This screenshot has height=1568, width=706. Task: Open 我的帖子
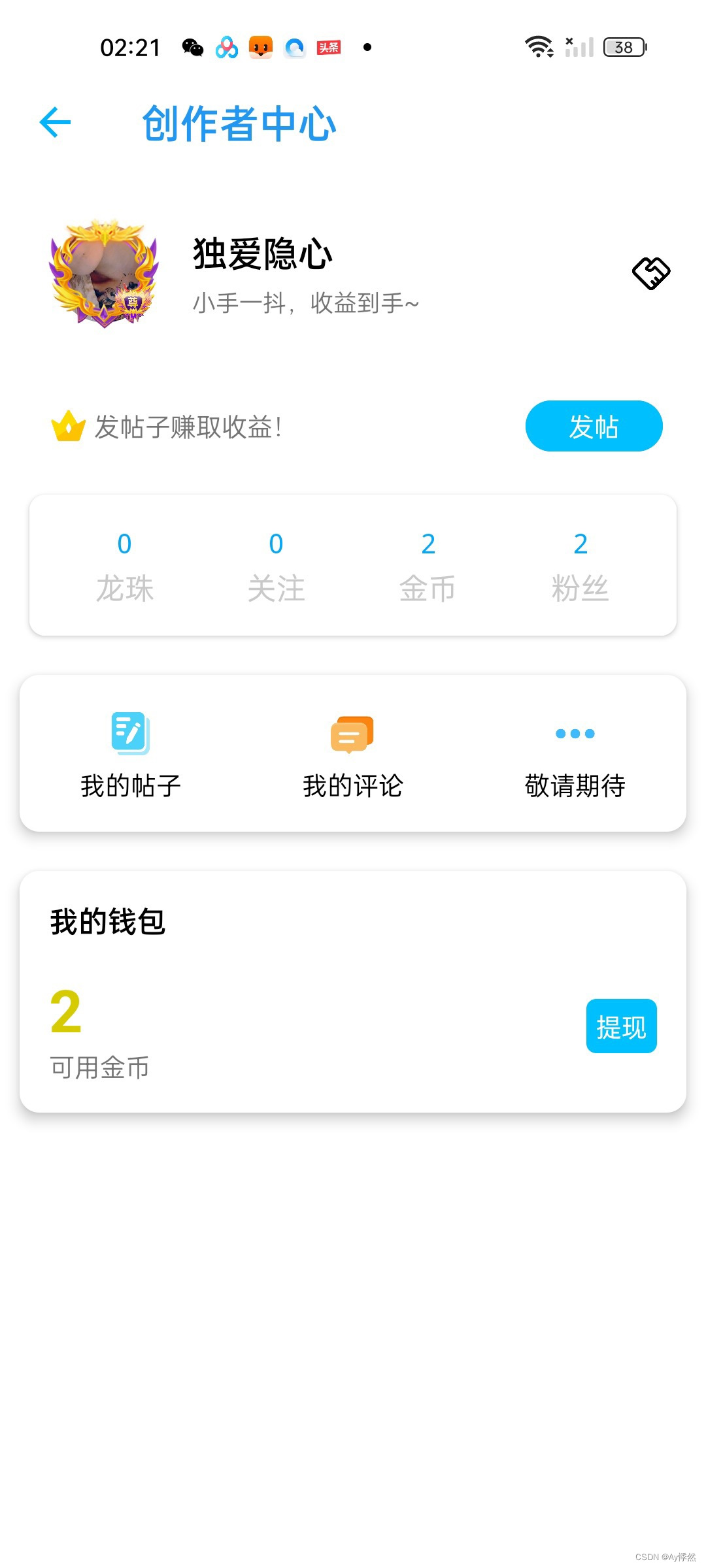pyautogui.click(x=131, y=755)
